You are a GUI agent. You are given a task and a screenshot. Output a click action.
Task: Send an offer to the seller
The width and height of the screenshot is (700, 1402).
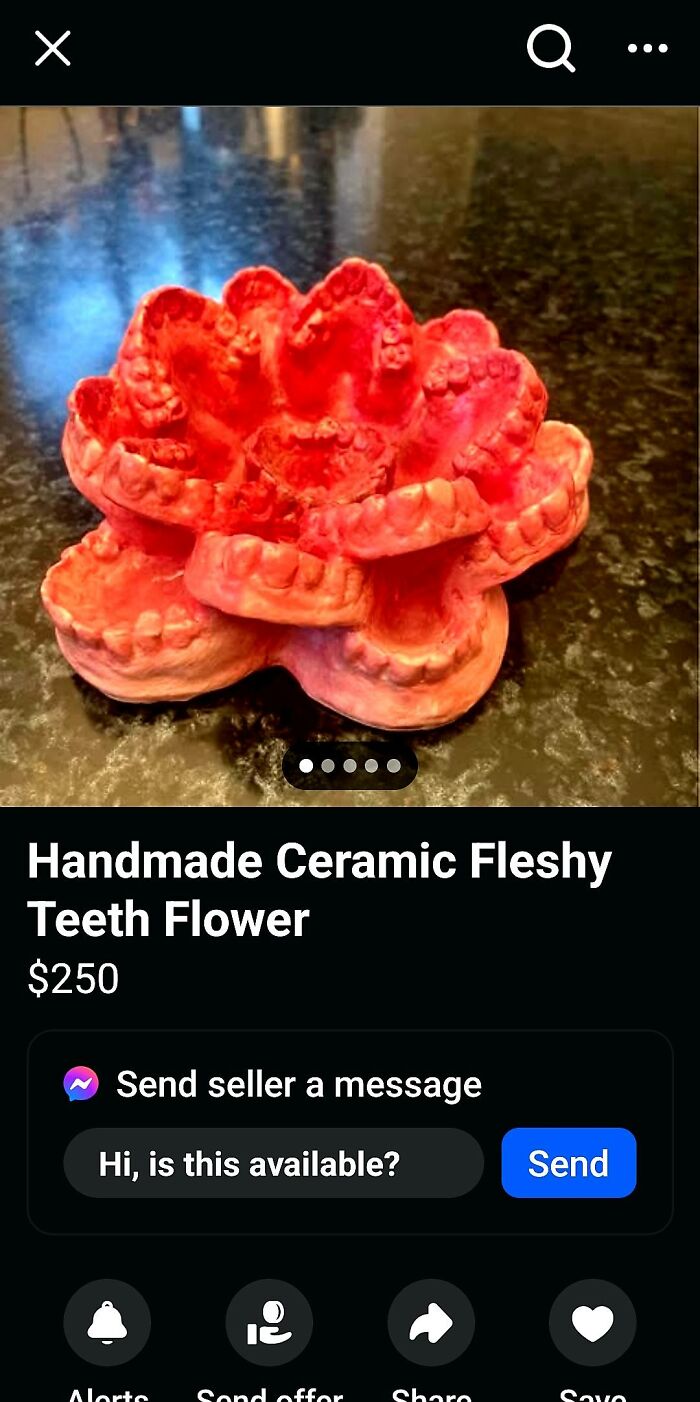point(269,1323)
